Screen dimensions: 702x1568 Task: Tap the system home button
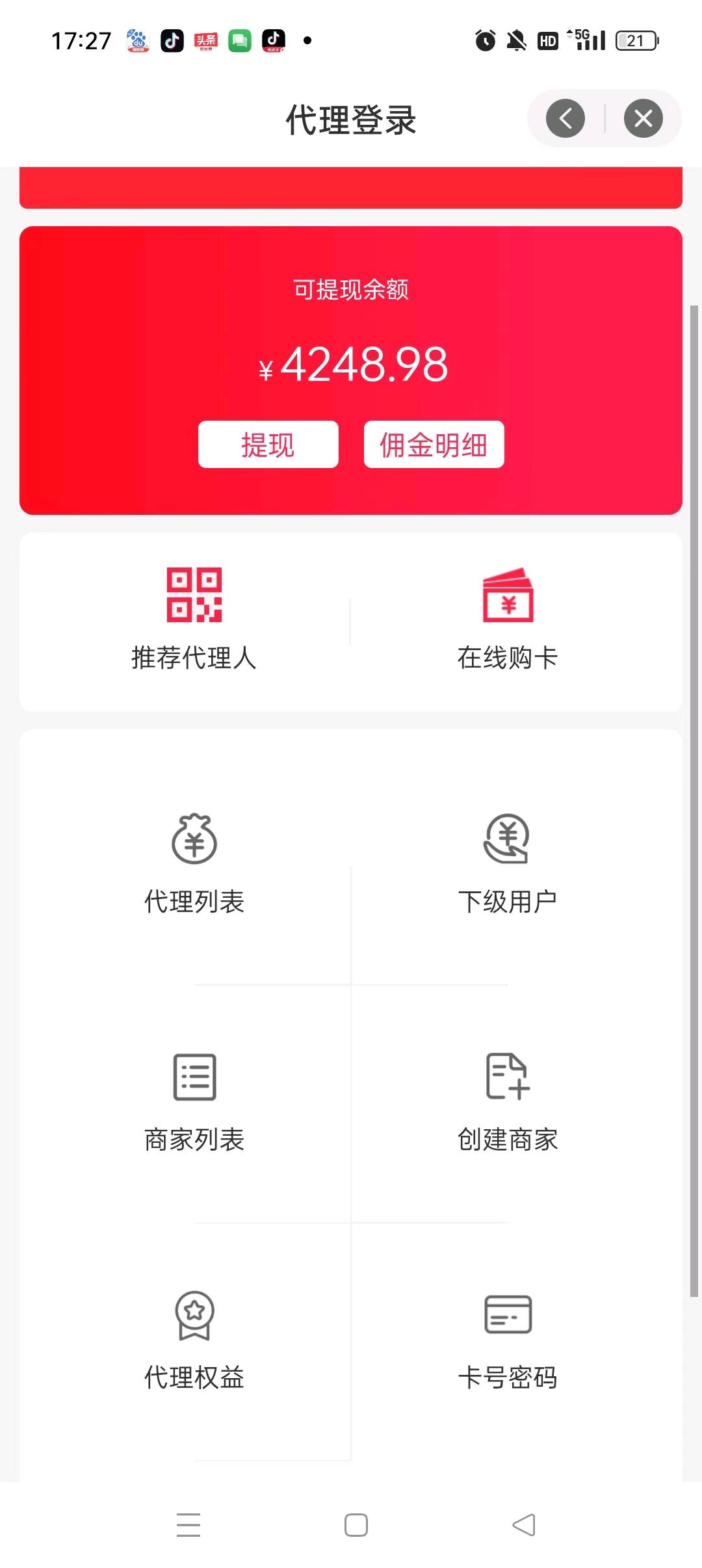(356, 1525)
